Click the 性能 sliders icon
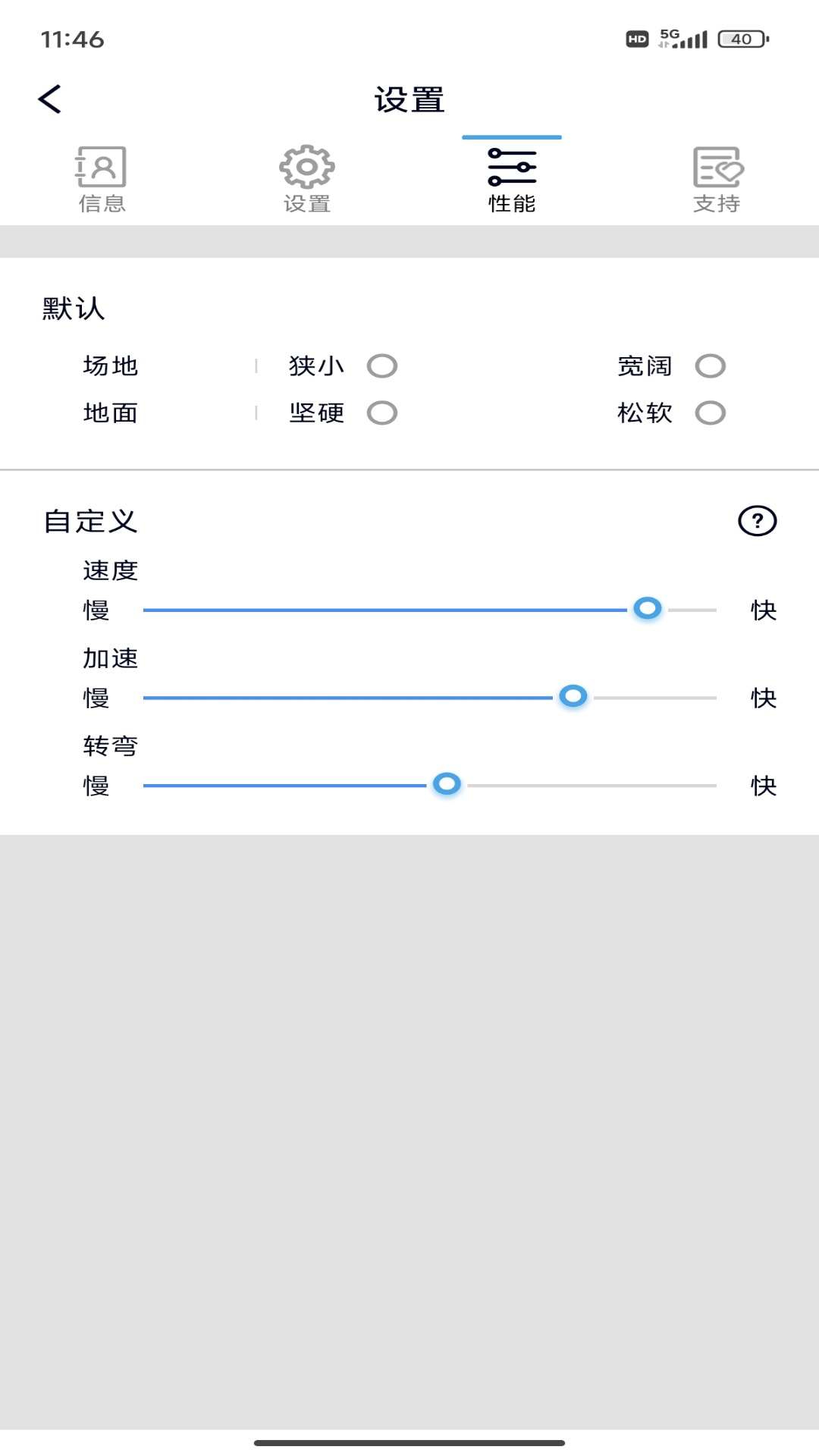819x1456 pixels. point(512,170)
